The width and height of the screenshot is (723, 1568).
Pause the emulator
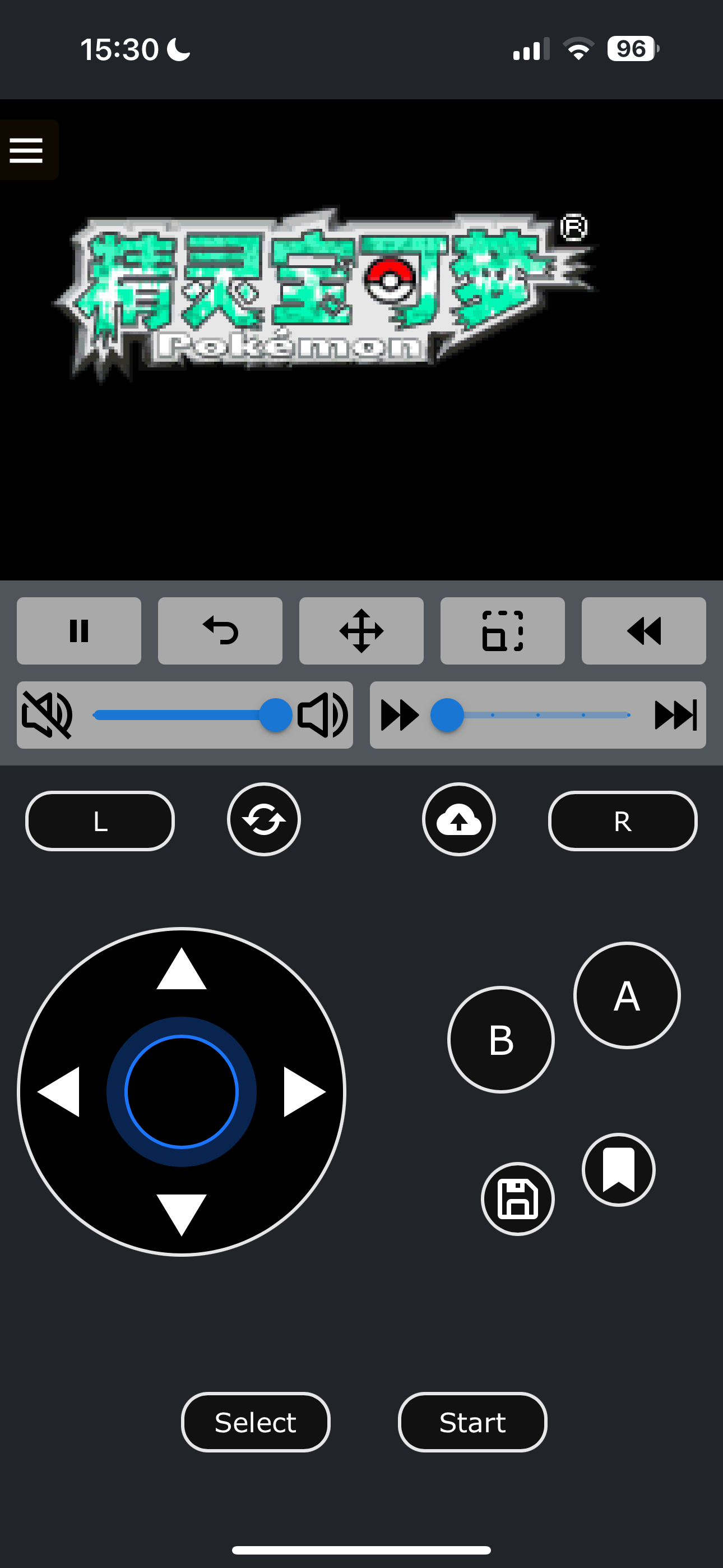click(79, 630)
